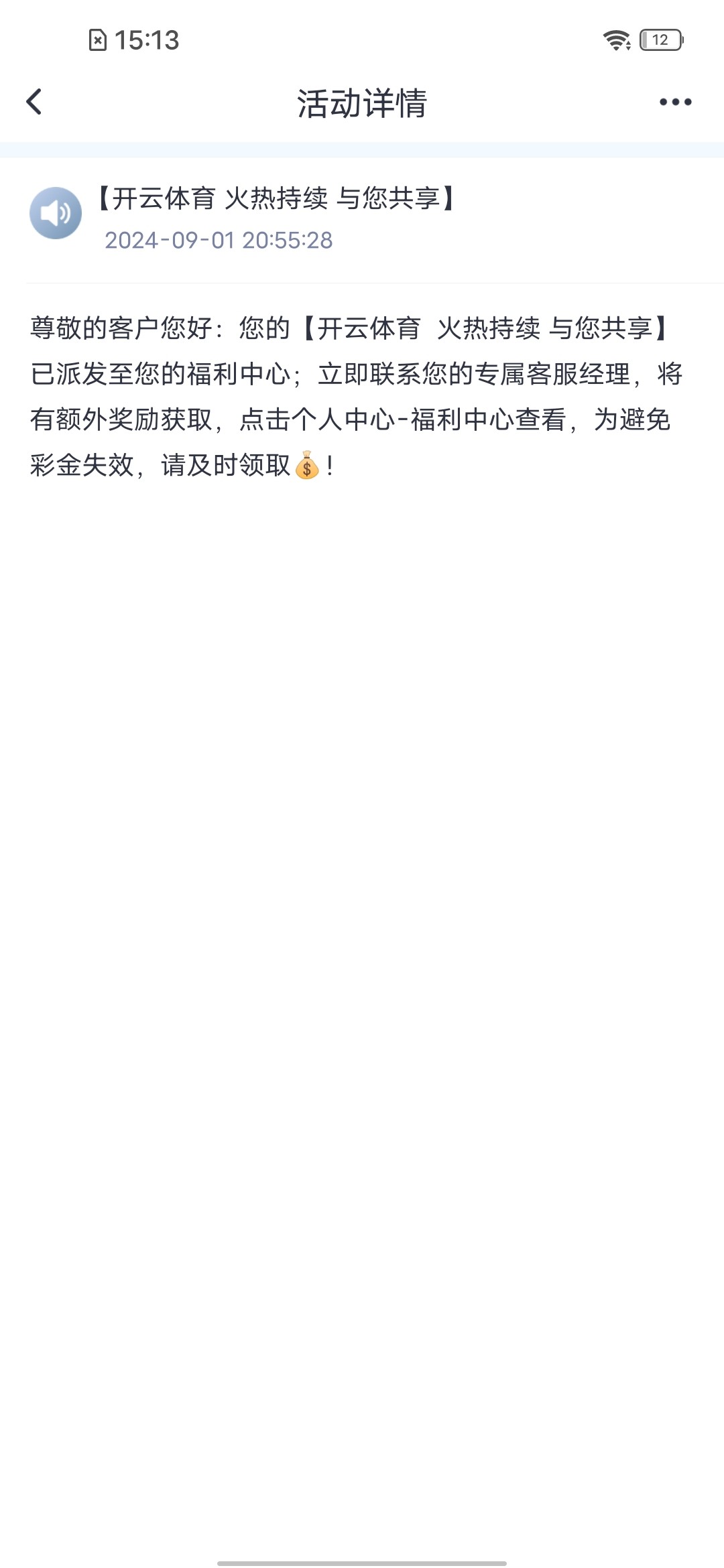Go back from activity details page
The width and height of the screenshot is (724, 1568).
point(34,103)
